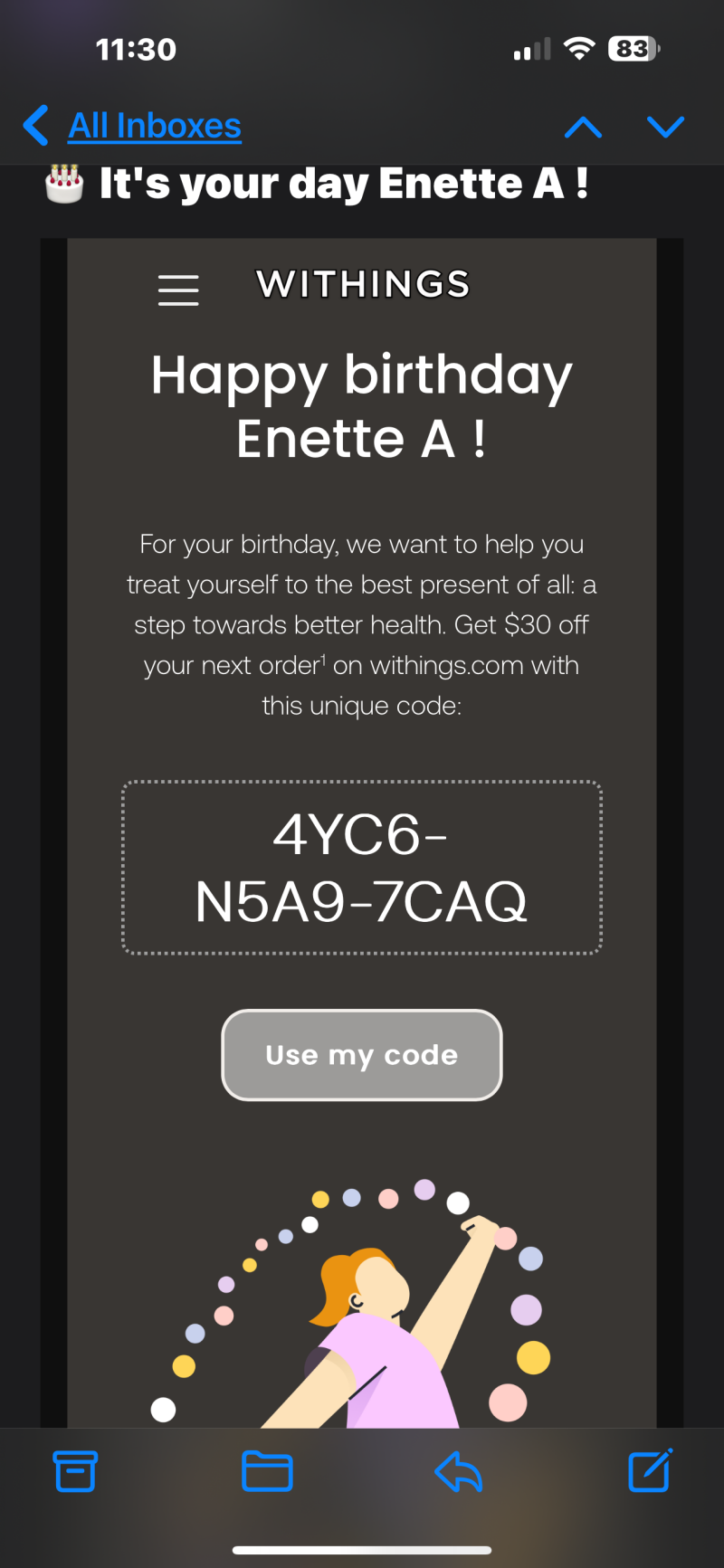
Task: Archive this email
Action: [75, 1471]
